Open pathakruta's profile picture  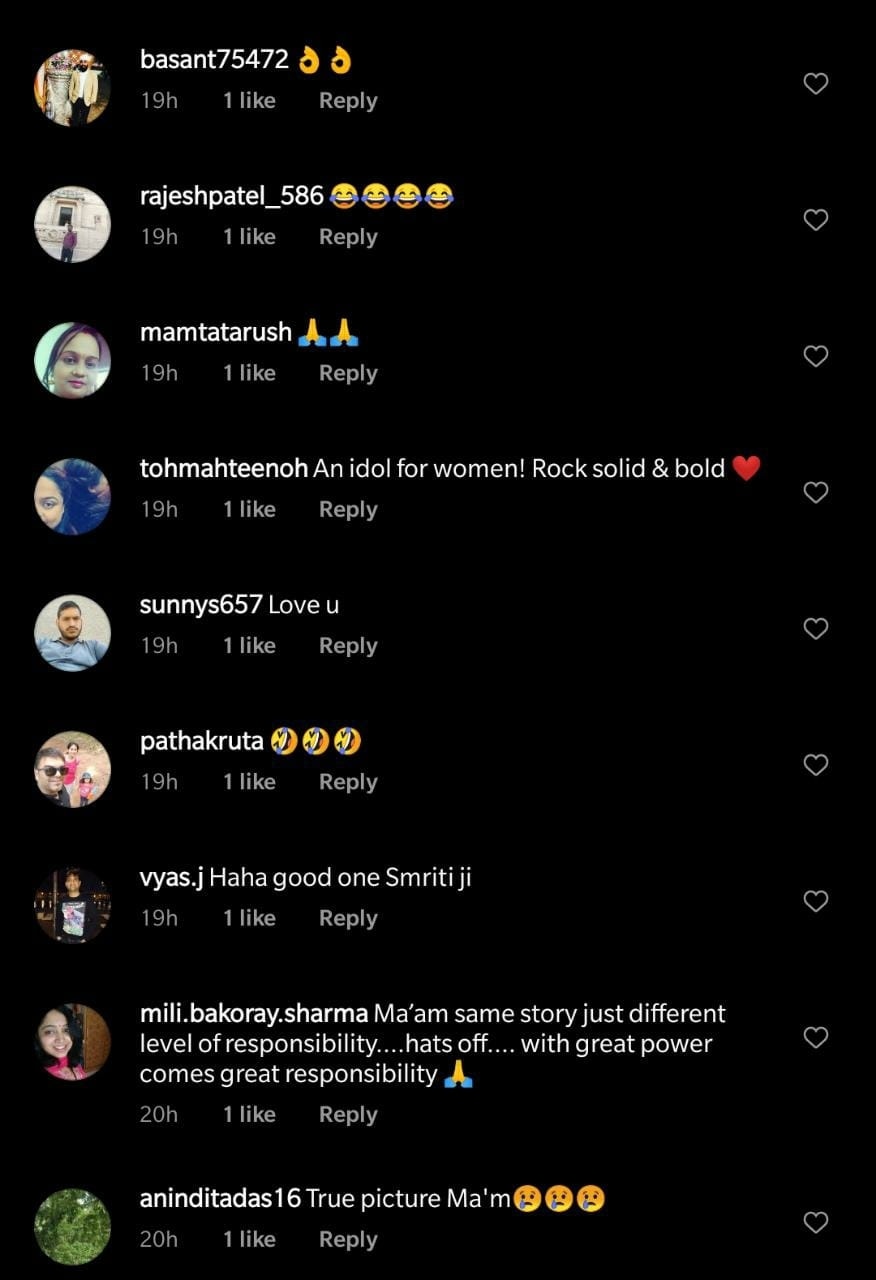pos(73,769)
